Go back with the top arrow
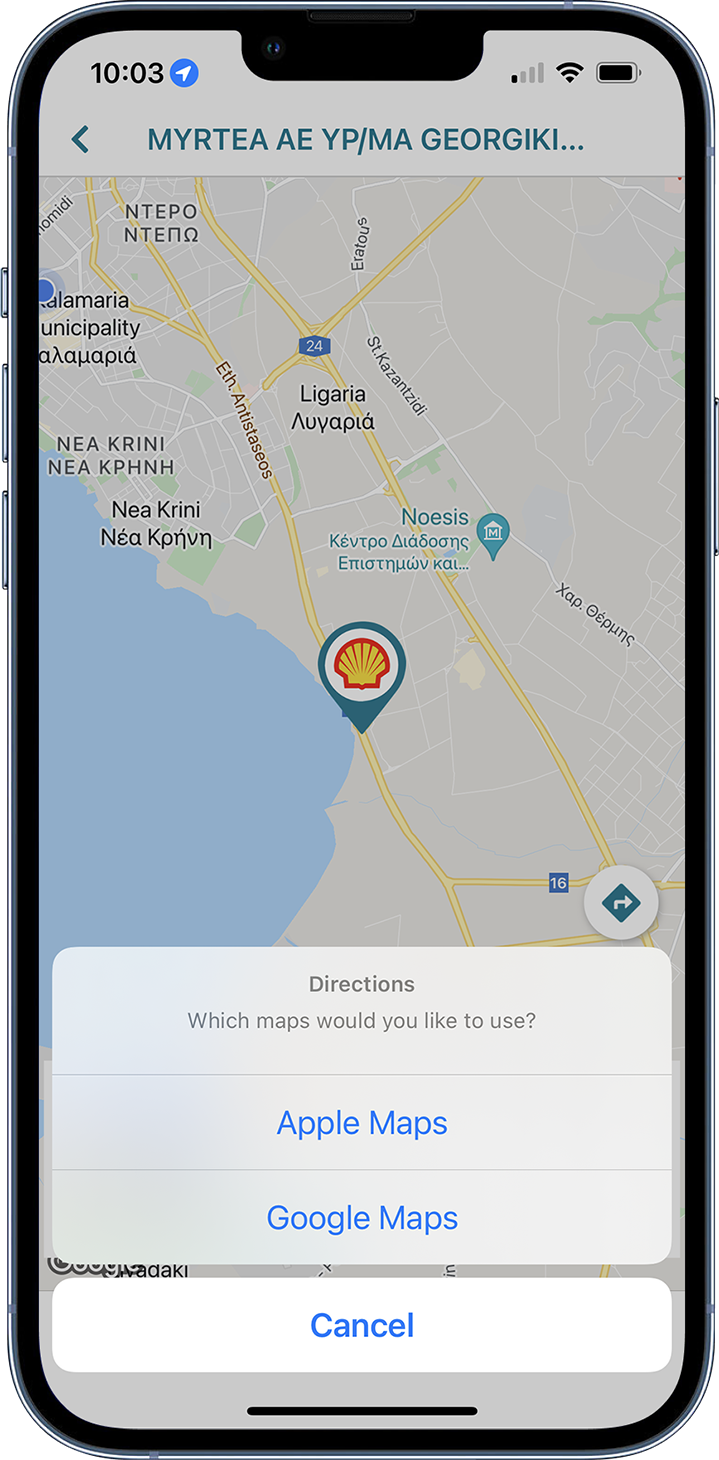Screen dimensions: 719x1460 click(81, 139)
